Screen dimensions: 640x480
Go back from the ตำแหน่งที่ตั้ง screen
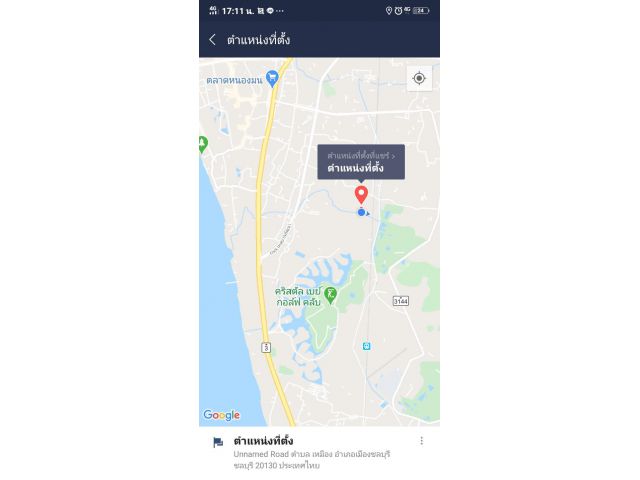212,40
